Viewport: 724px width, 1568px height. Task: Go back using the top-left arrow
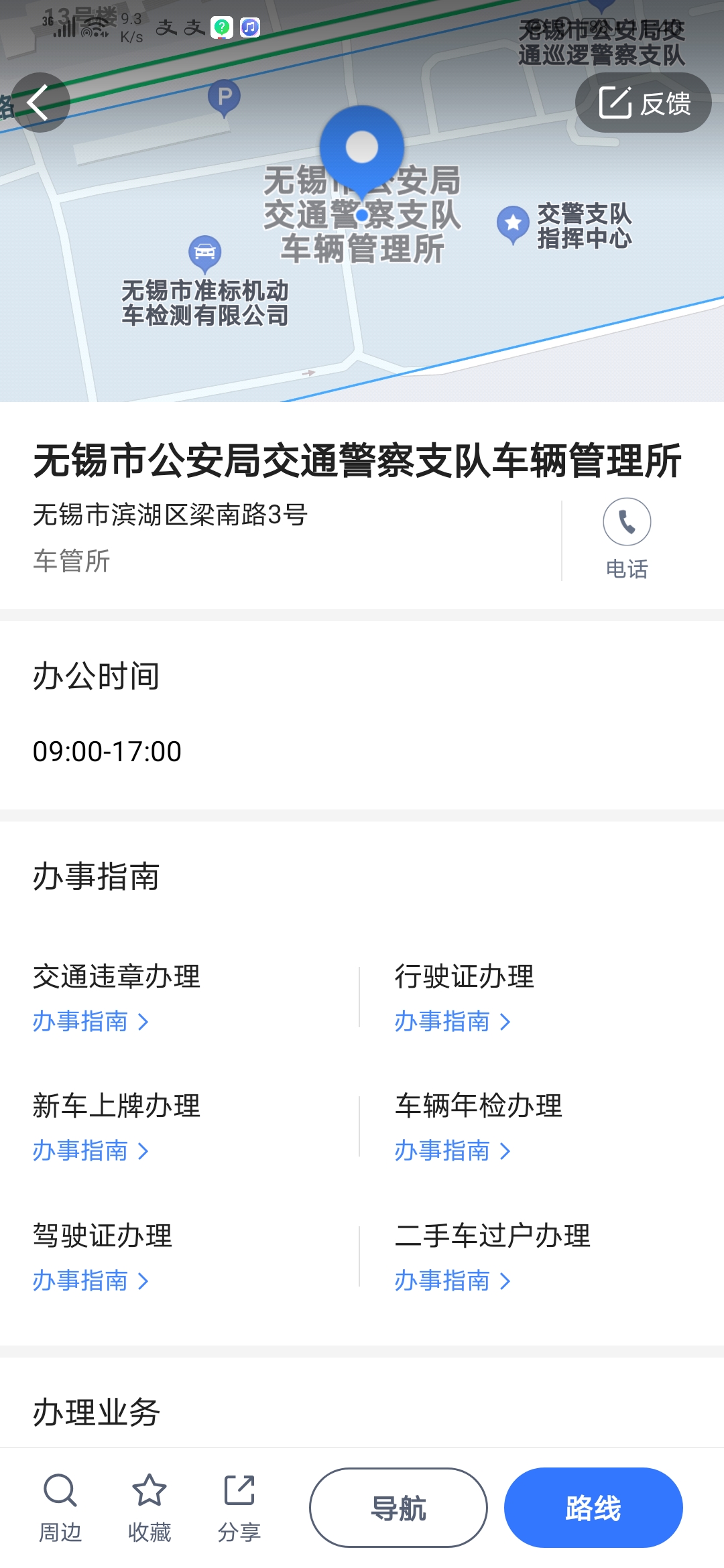point(40,103)
